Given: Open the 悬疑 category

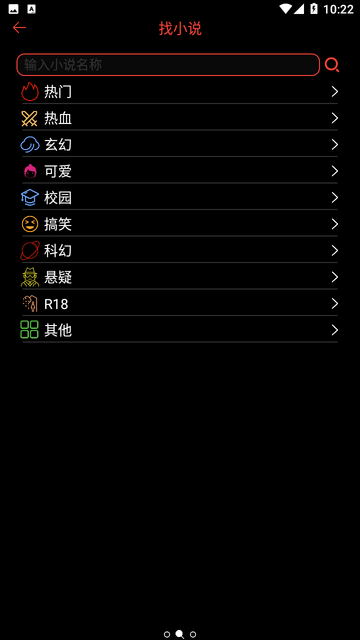Looking at the screenshot, I should [180, 277].
